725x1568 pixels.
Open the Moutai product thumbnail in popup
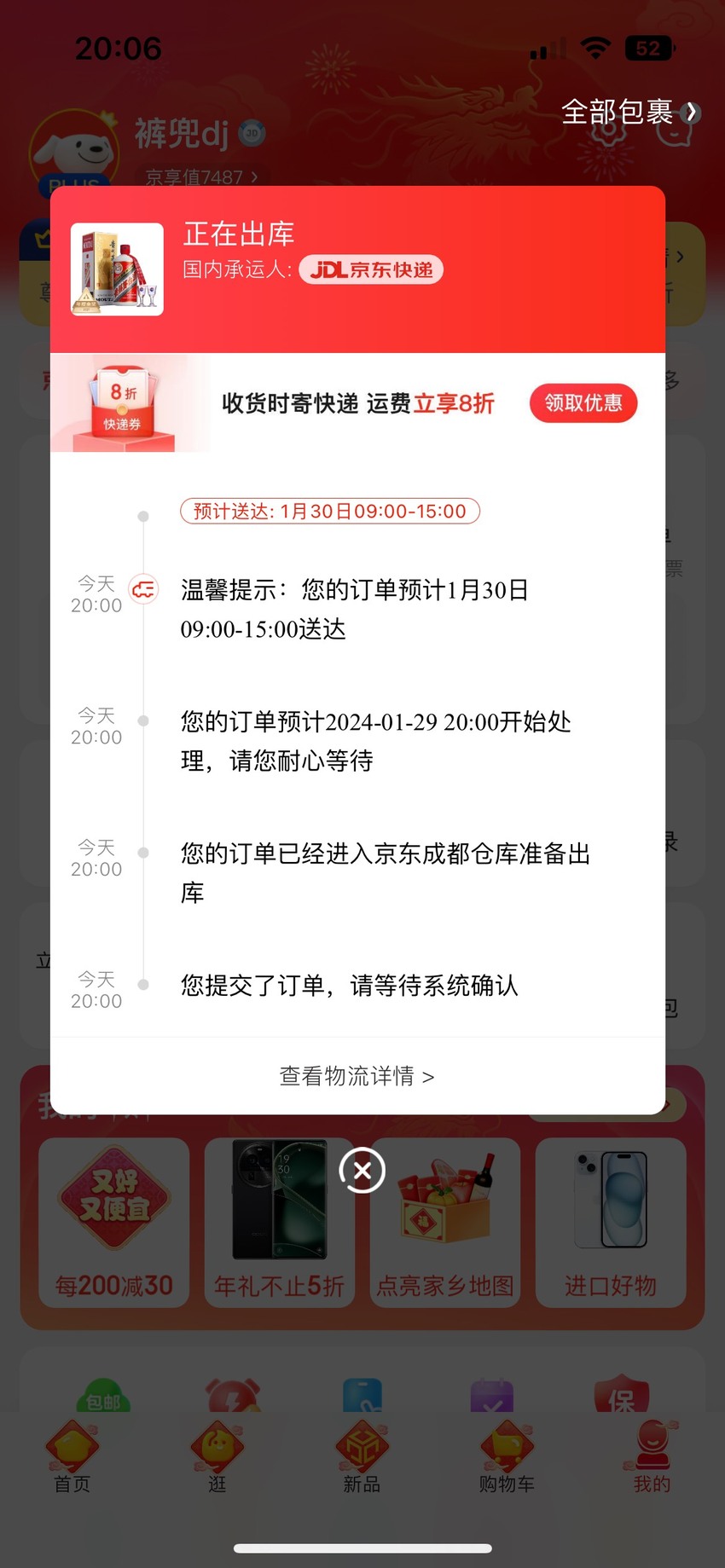pyautogui.click(x=117, y=269)
